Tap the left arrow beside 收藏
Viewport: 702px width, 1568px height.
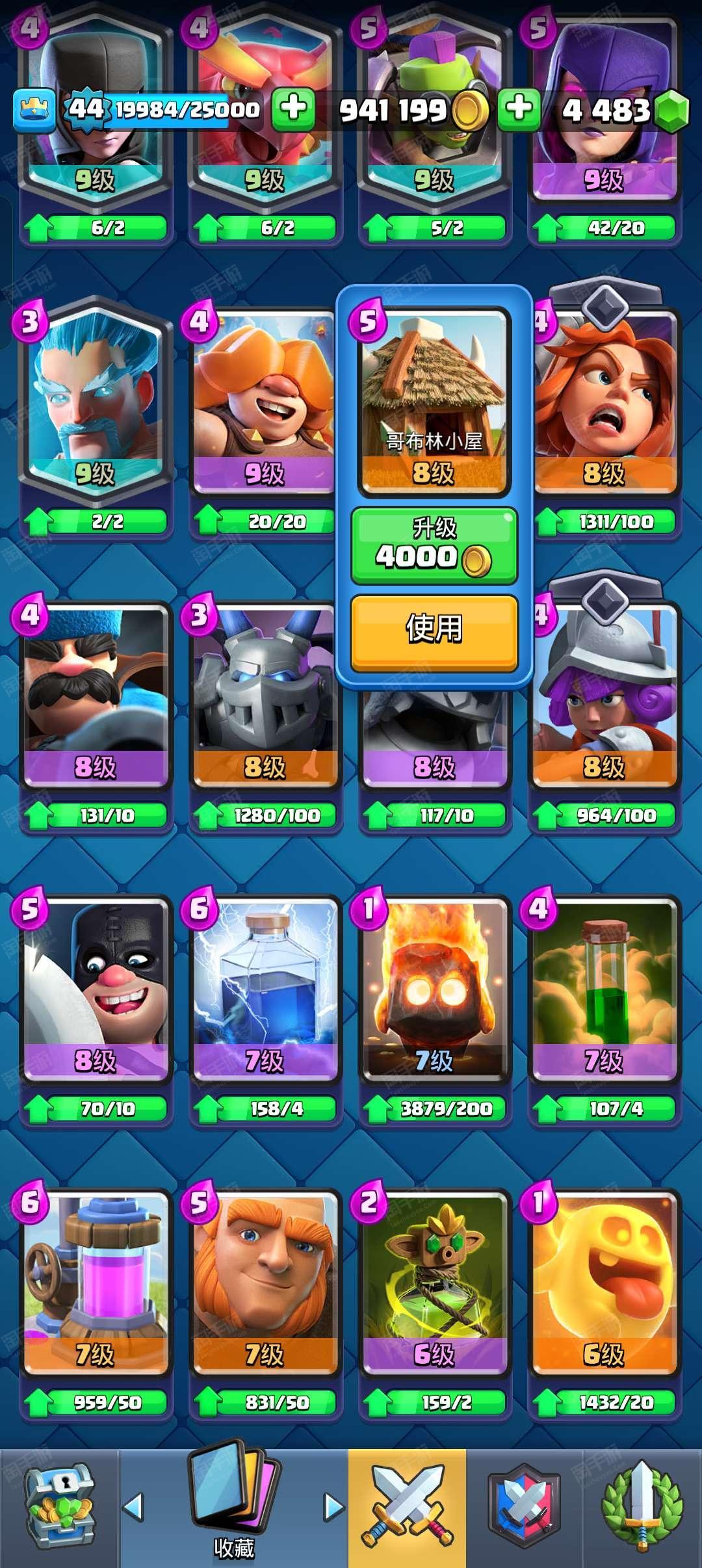click(x=133, y=1507)
